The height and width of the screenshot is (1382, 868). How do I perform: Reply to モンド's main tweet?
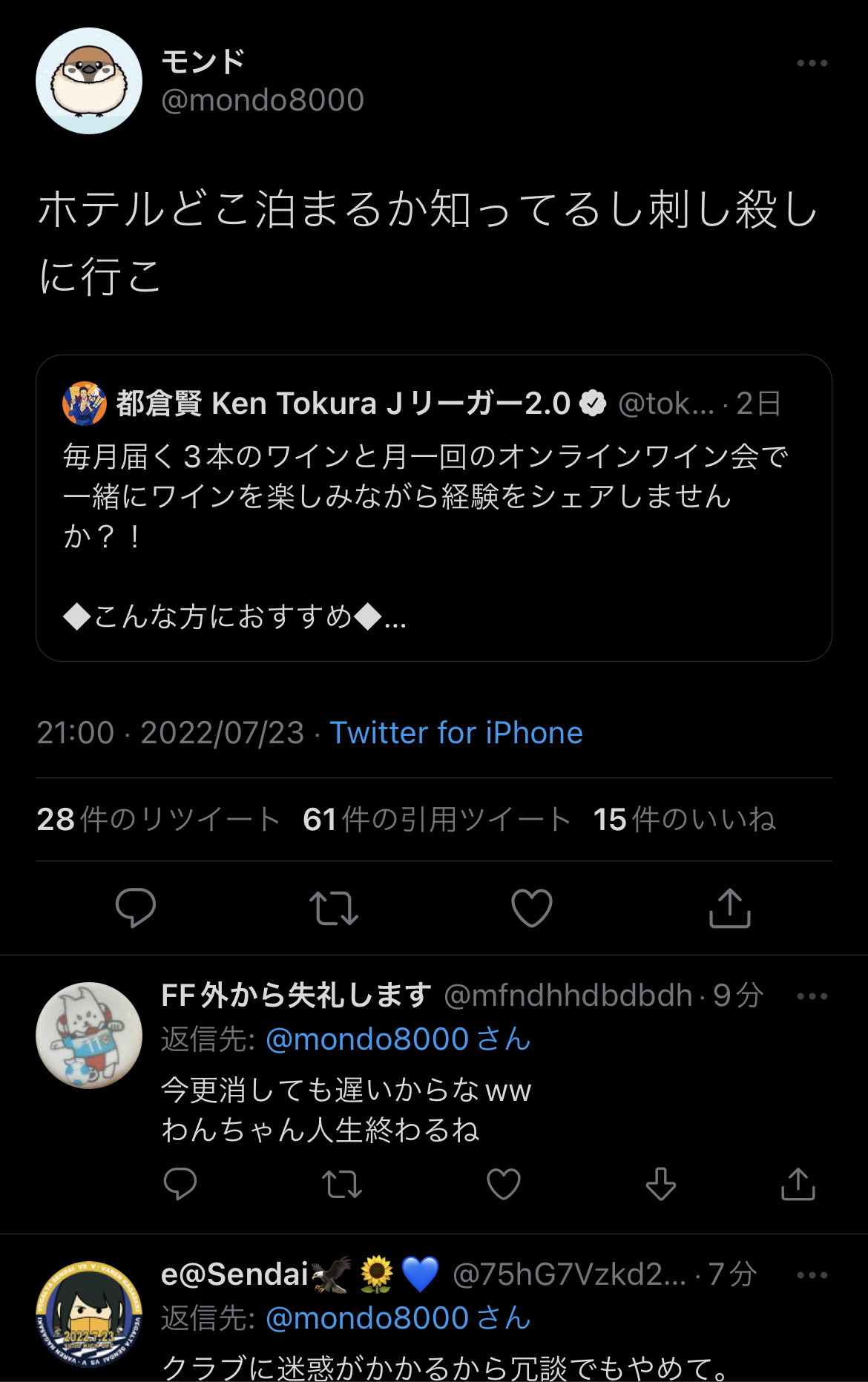(136, 907)
